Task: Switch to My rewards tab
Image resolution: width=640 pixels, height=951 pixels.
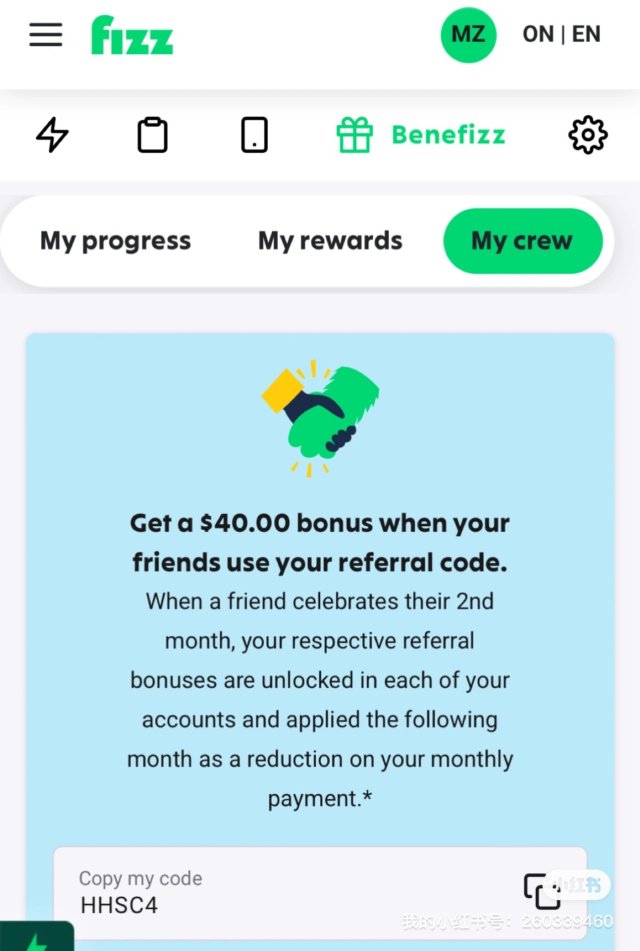Action: (x=330, y=241)
